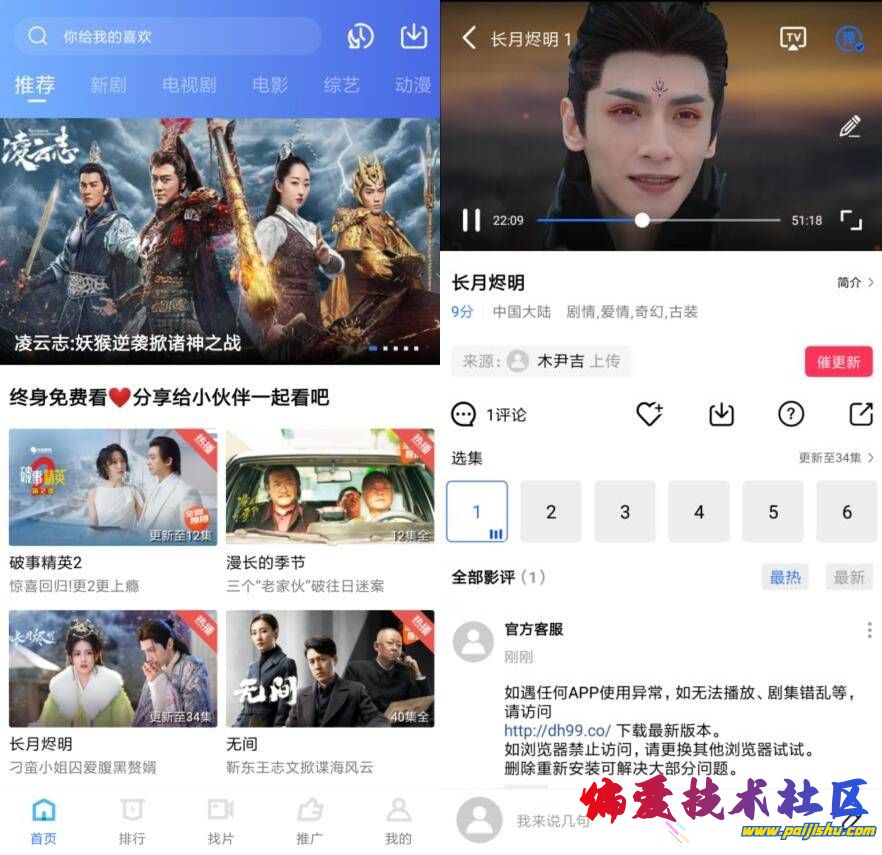882x855 pixels.
Task: Open the 破事精英2 card
Action: tap(112, 488)
